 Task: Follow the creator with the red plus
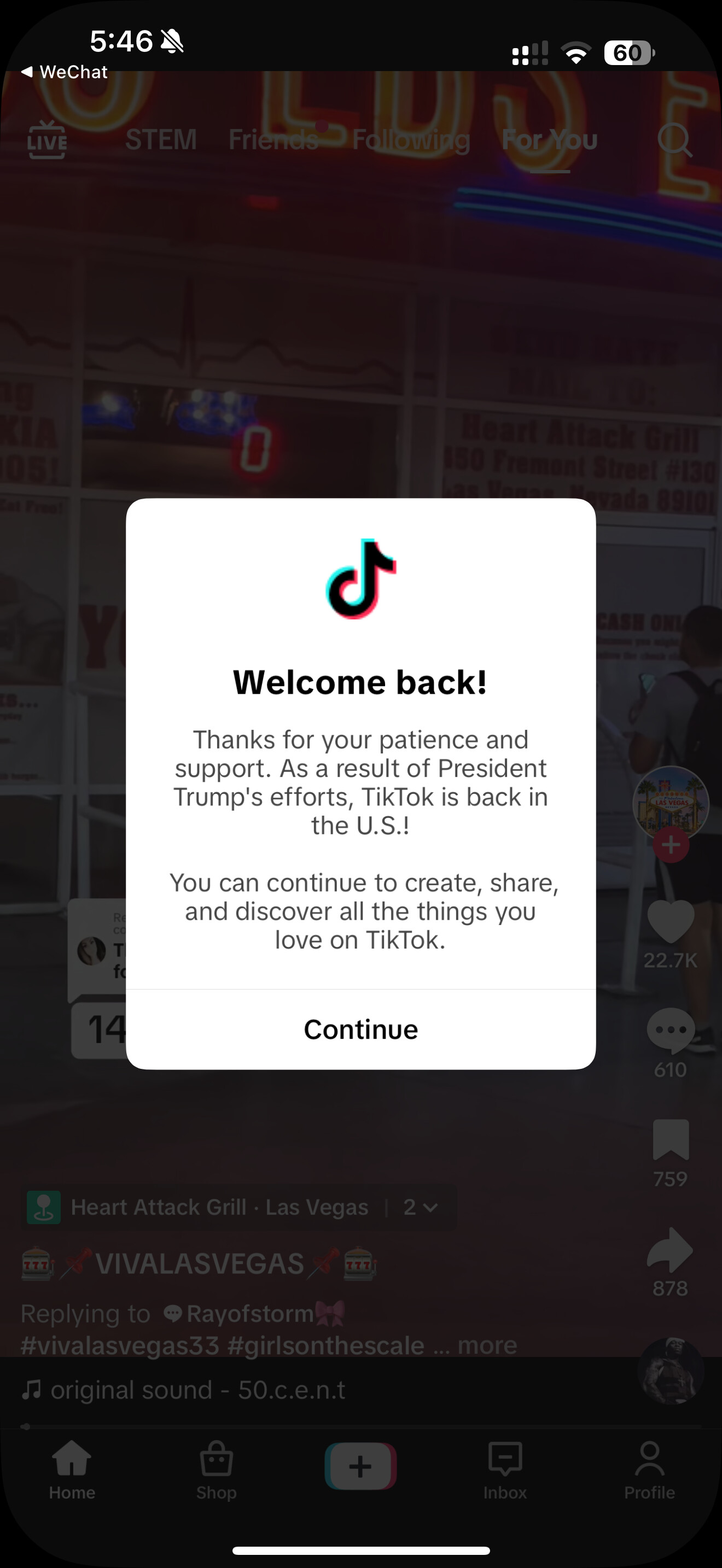click(x=671, y=844)
